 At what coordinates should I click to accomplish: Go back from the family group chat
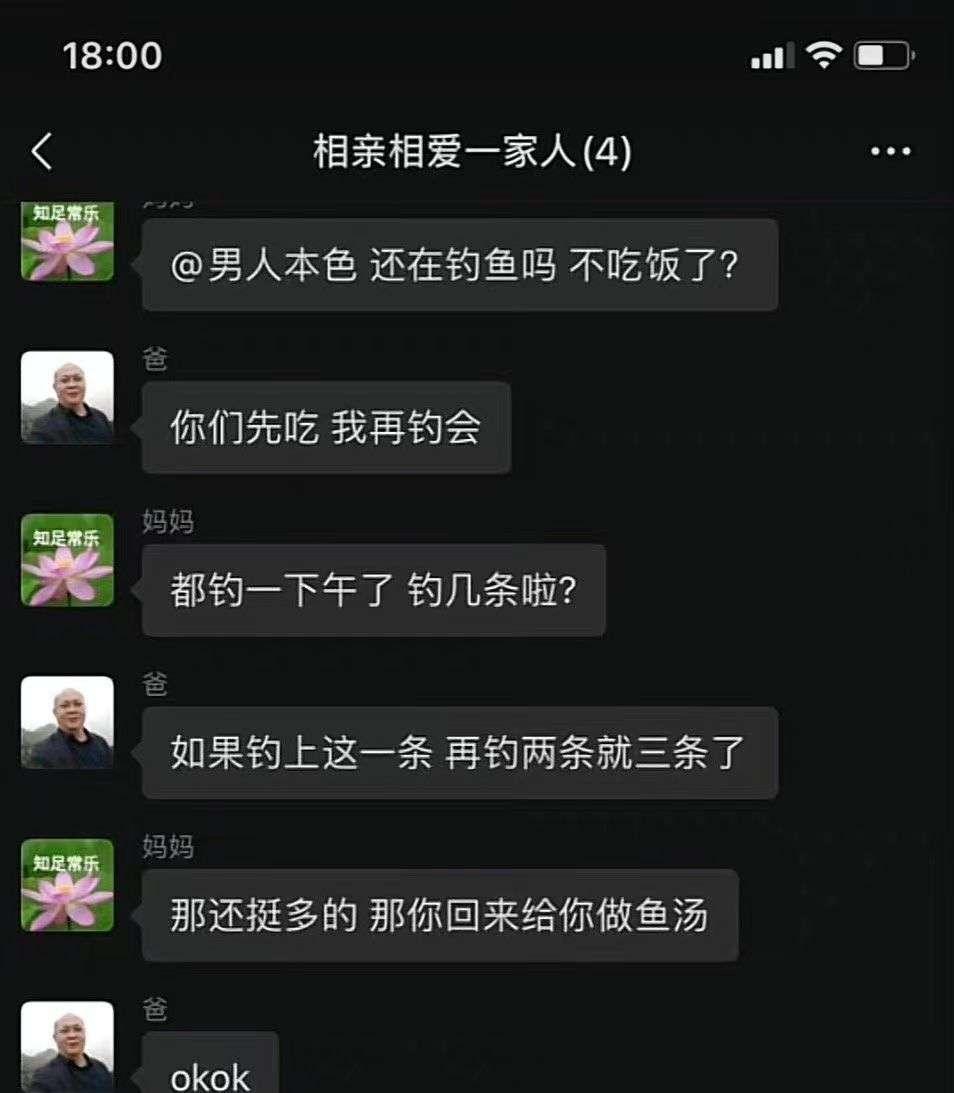[41, 152]
